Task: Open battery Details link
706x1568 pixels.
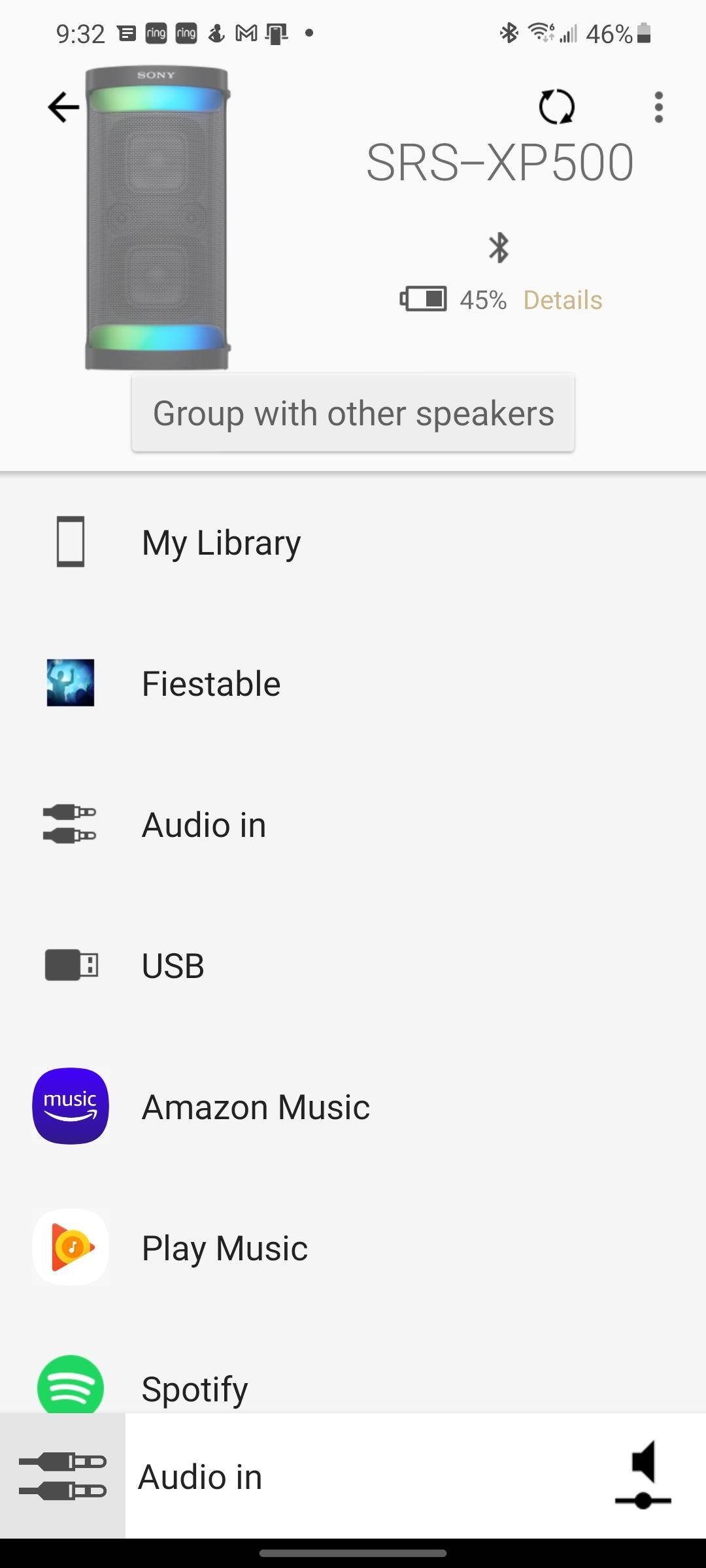Action: [562, 300]
